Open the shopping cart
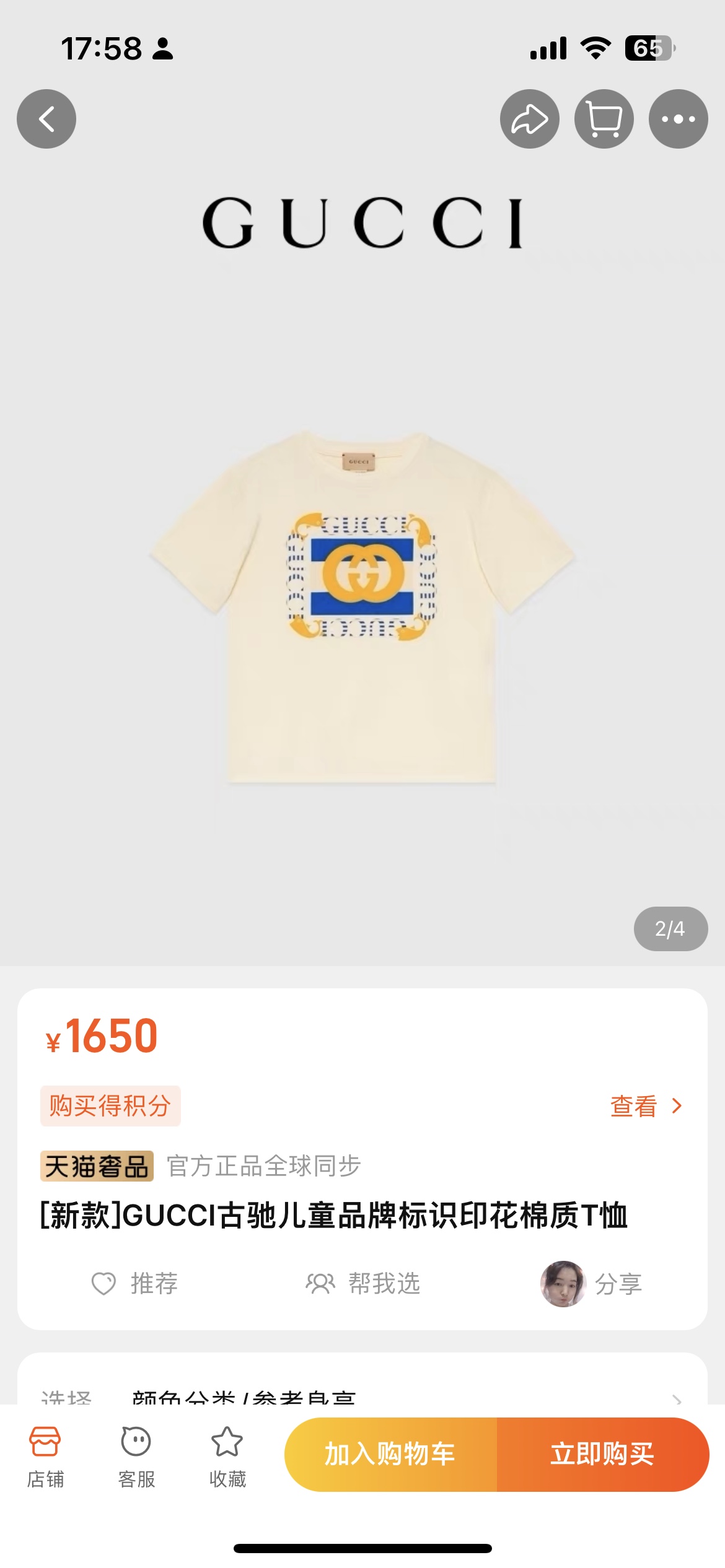 pyautogui.click(x=604, y=119)
